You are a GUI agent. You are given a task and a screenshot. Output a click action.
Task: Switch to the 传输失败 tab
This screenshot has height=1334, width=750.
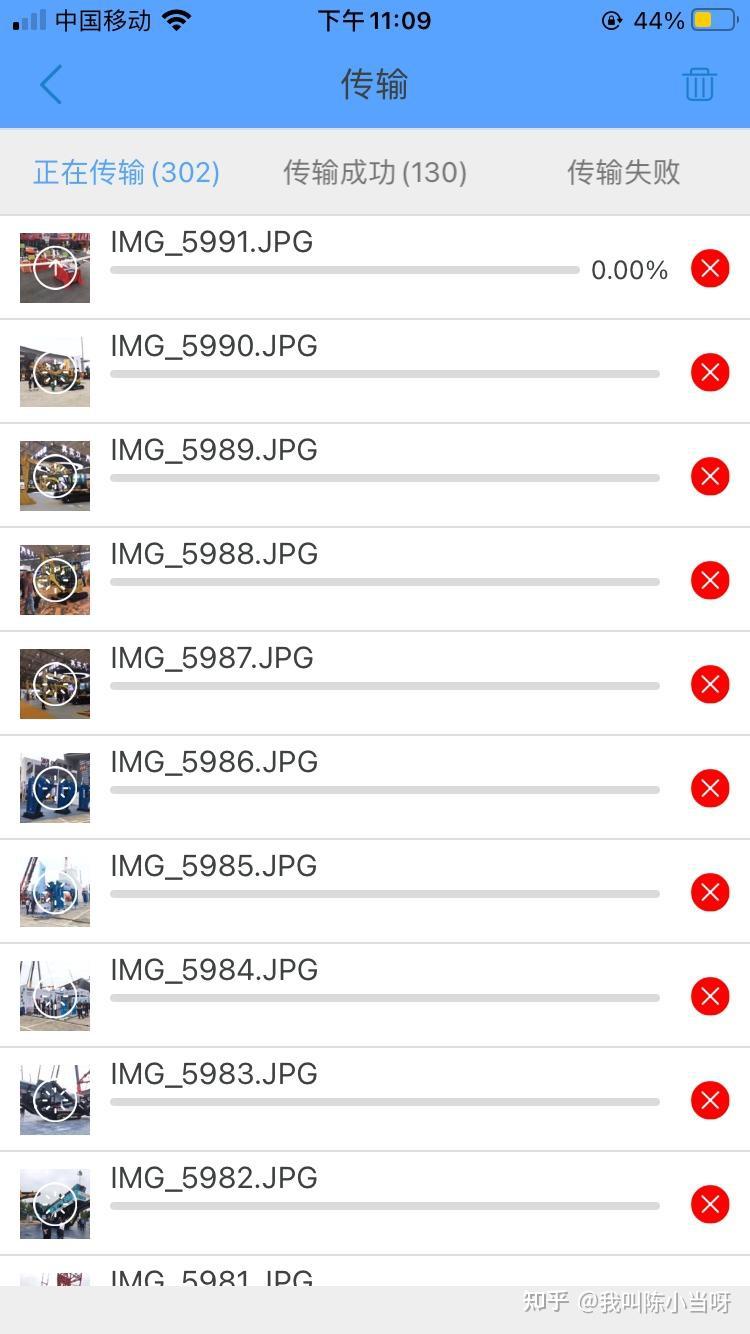coord(623,172)
